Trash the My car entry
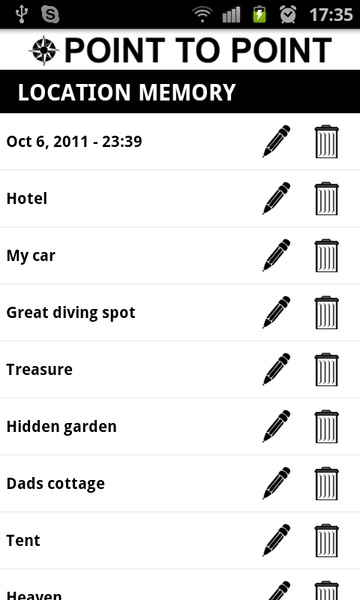The image size is (360, 600). (x=326, y=255)
